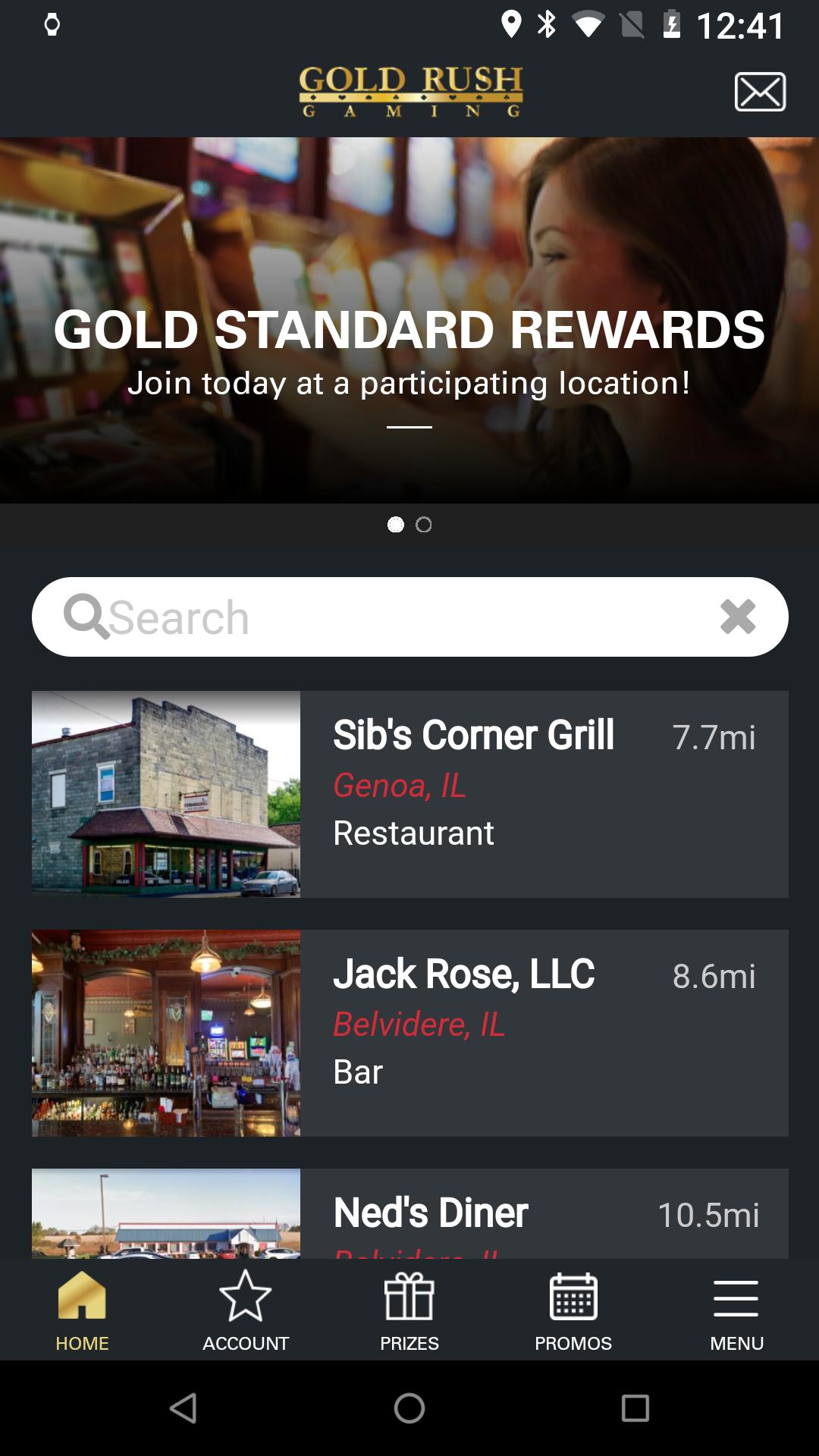Open the Menu tab
This screenshot has width=819, height=1456.
coord(736,1310)
